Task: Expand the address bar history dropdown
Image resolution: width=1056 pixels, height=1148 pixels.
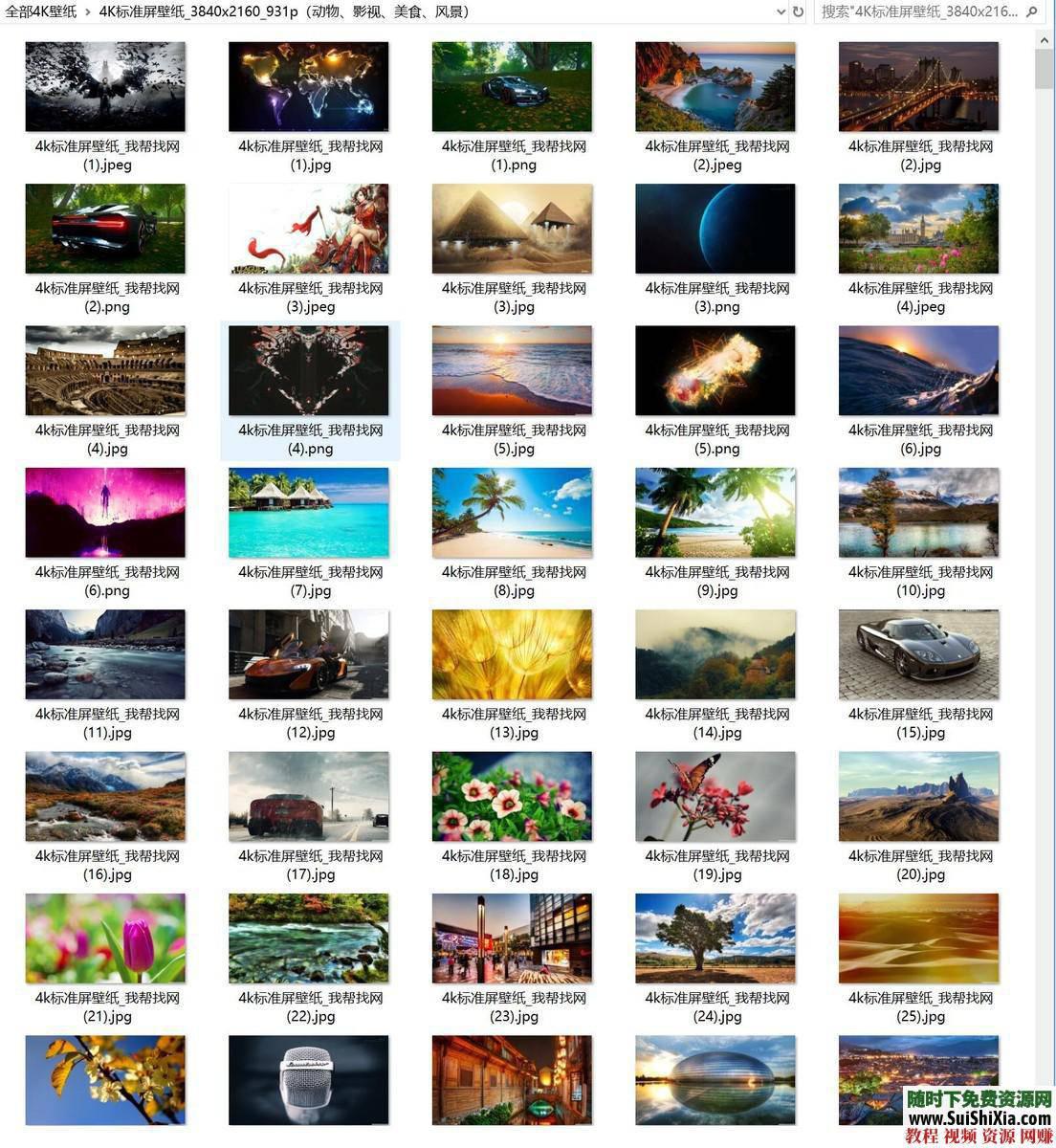Action: 781,11
